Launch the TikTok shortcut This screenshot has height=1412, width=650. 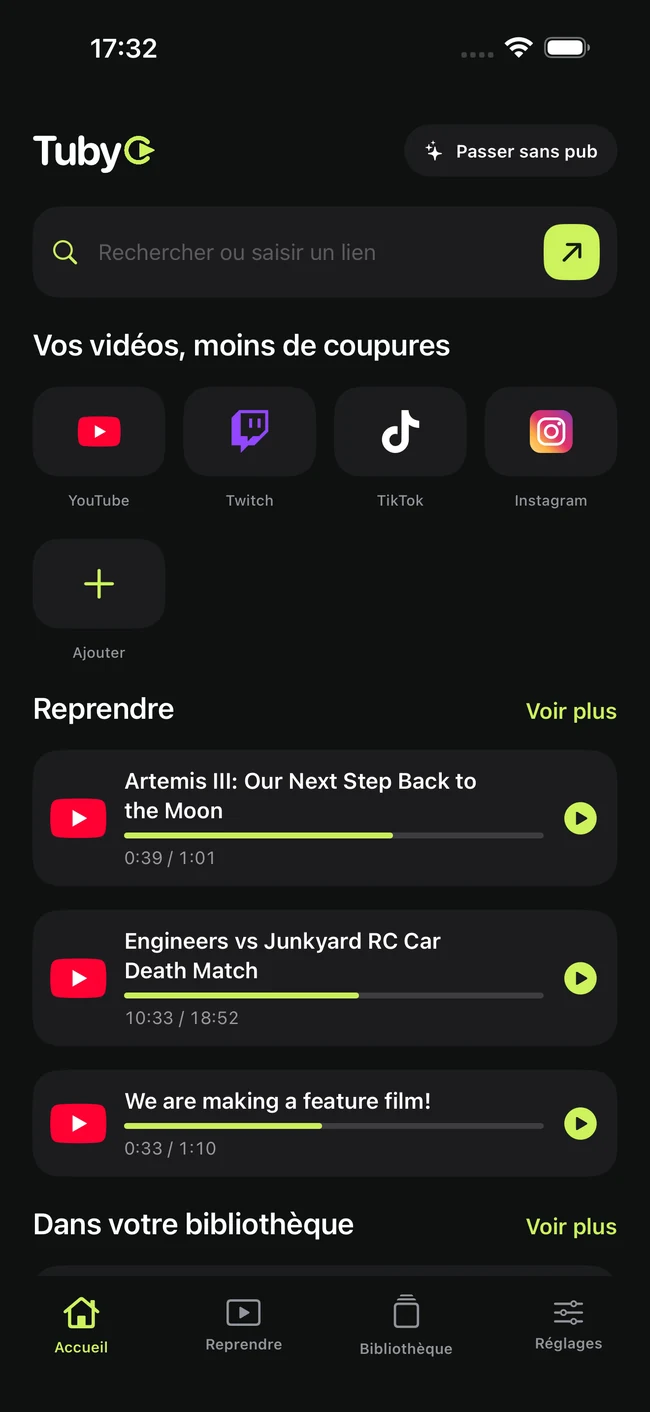pos(400,431)
